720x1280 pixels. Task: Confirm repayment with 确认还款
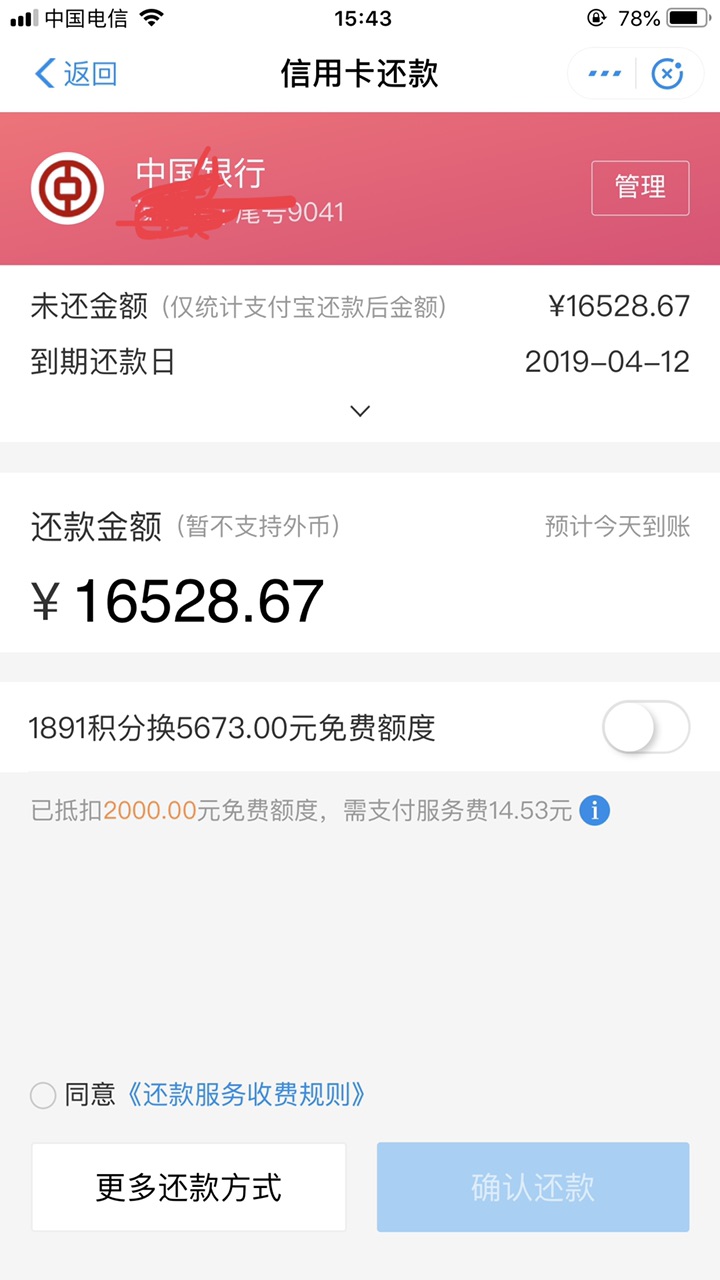[x=533, y=1187]
